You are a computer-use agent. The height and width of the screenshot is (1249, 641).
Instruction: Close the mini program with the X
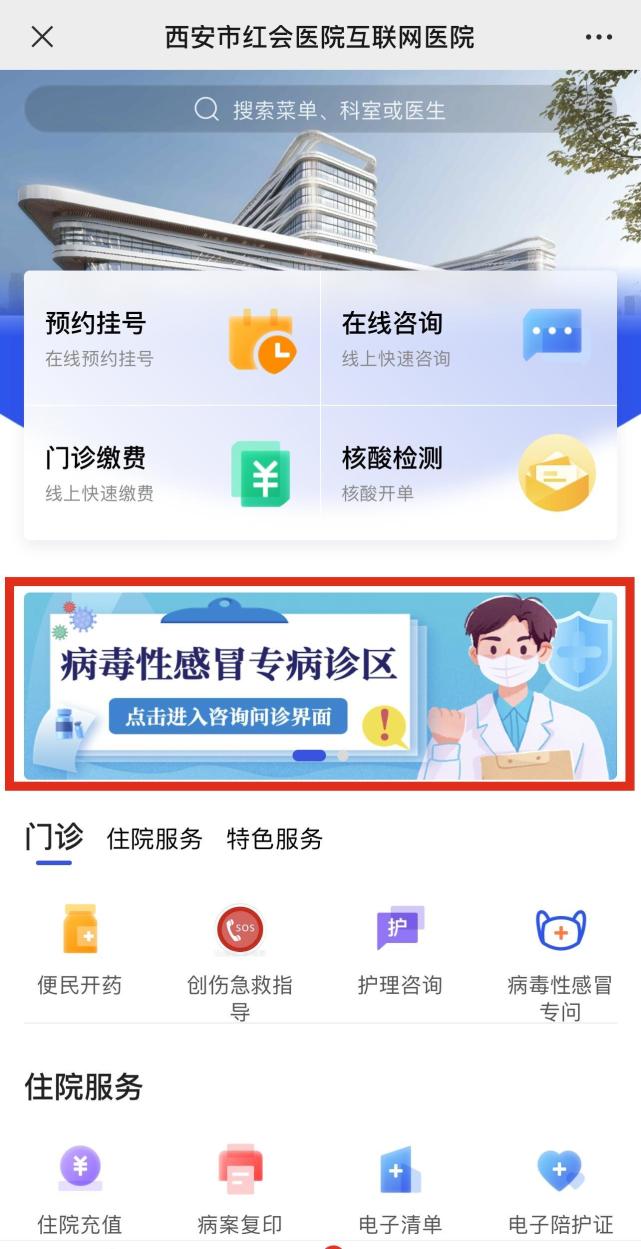[x=42, y=38]
